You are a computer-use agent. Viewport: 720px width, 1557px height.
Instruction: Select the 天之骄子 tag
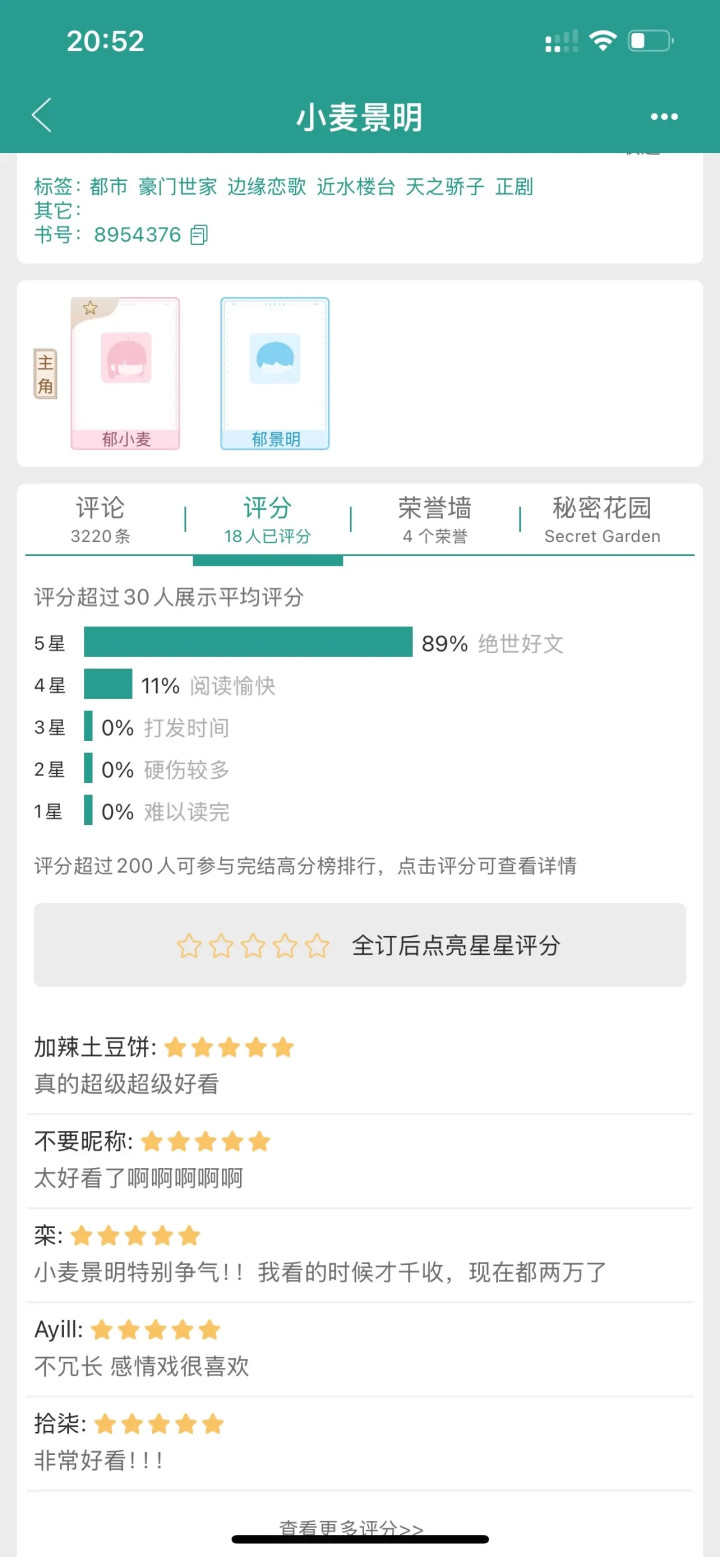pos(445,187)
